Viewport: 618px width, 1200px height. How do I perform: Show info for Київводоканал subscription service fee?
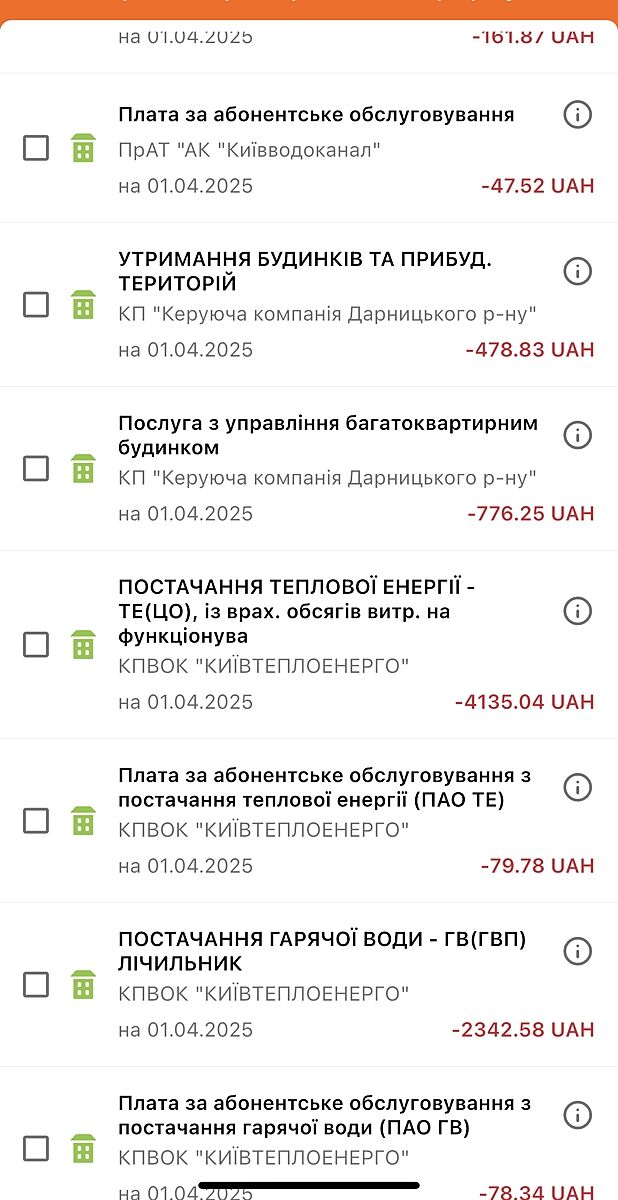point(577,115)
